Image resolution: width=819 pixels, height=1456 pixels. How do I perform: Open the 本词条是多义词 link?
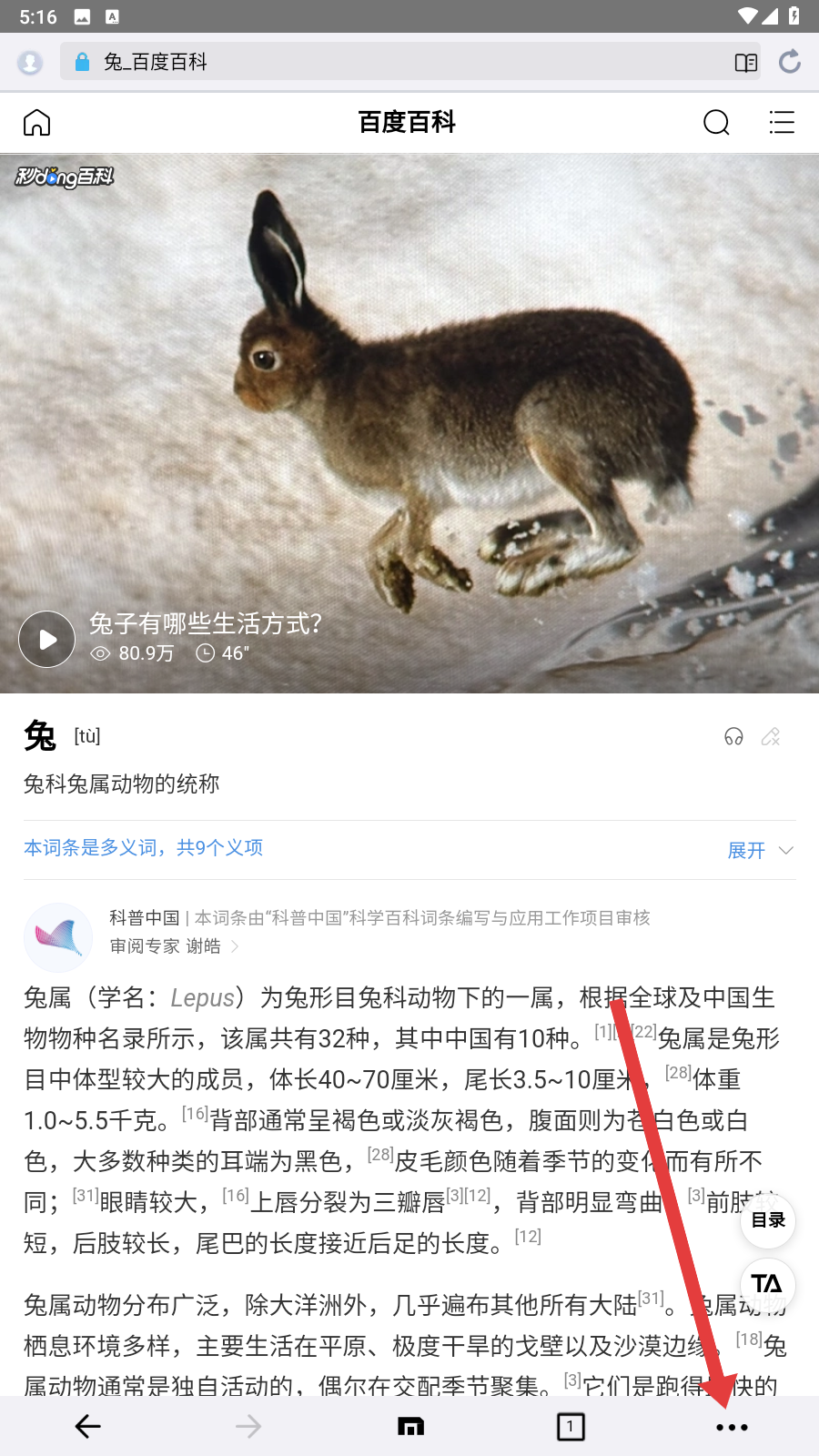144,848
